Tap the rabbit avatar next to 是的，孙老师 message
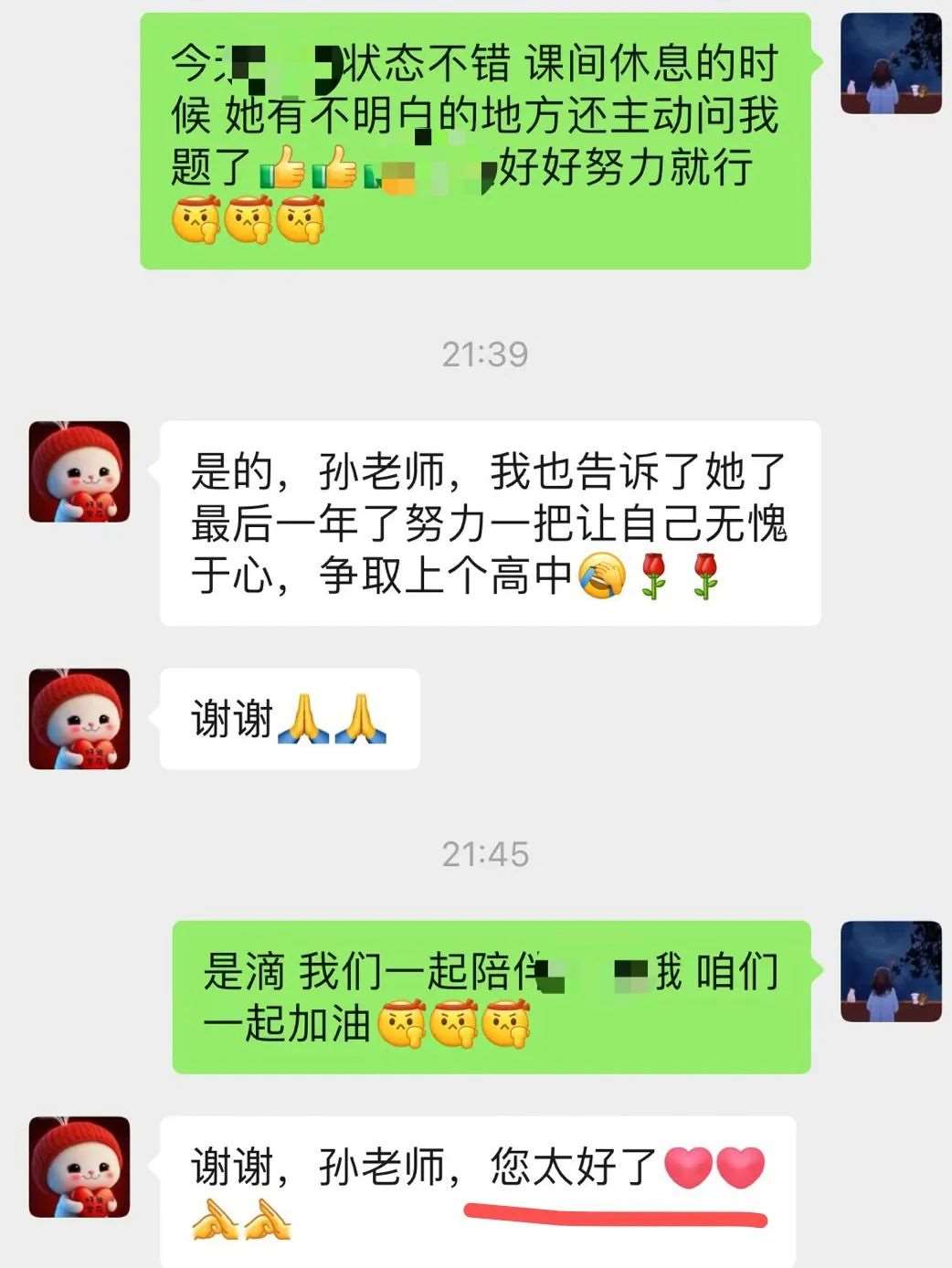The image size is (952, 1268). coord(79,471)
